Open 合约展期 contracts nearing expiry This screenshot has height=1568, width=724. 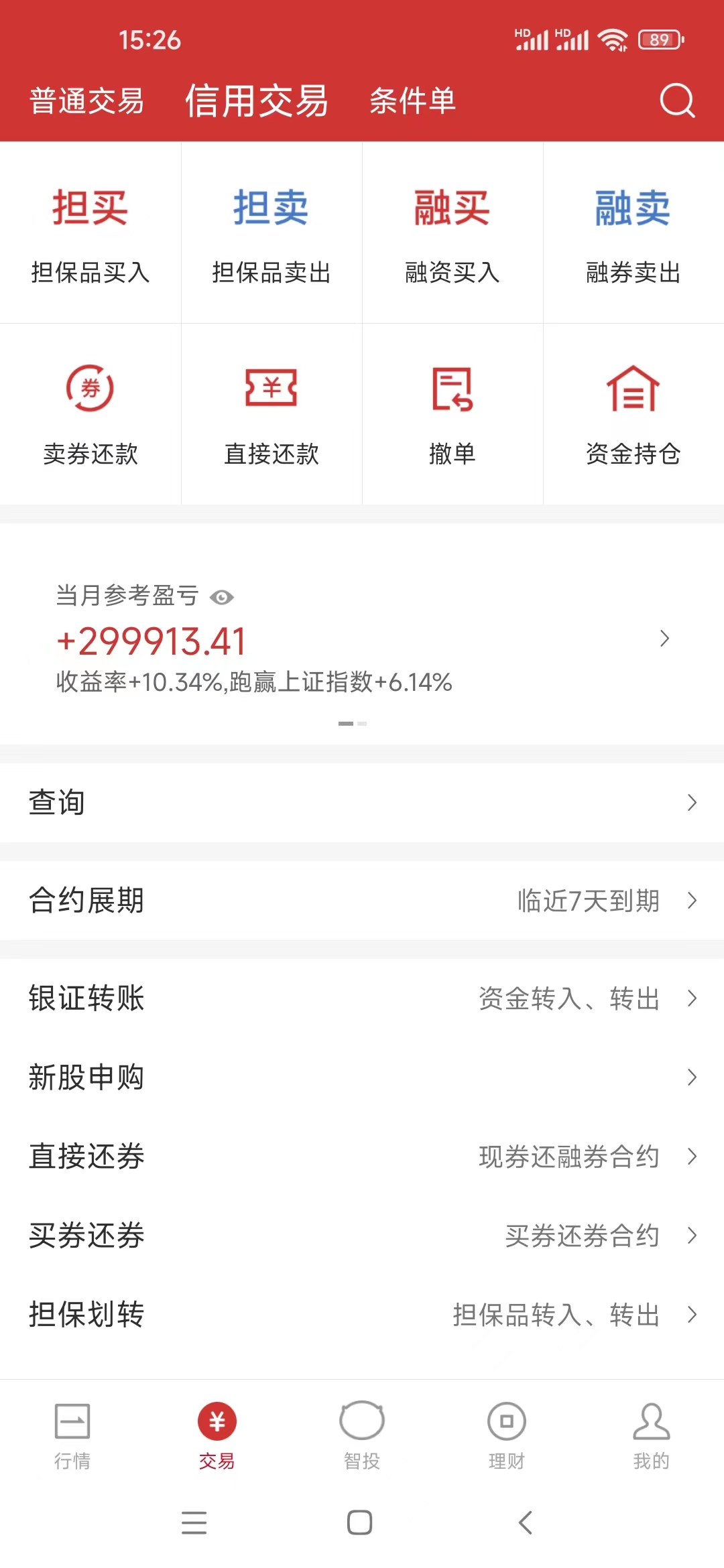pyautogui.click(x=362, y=900)
